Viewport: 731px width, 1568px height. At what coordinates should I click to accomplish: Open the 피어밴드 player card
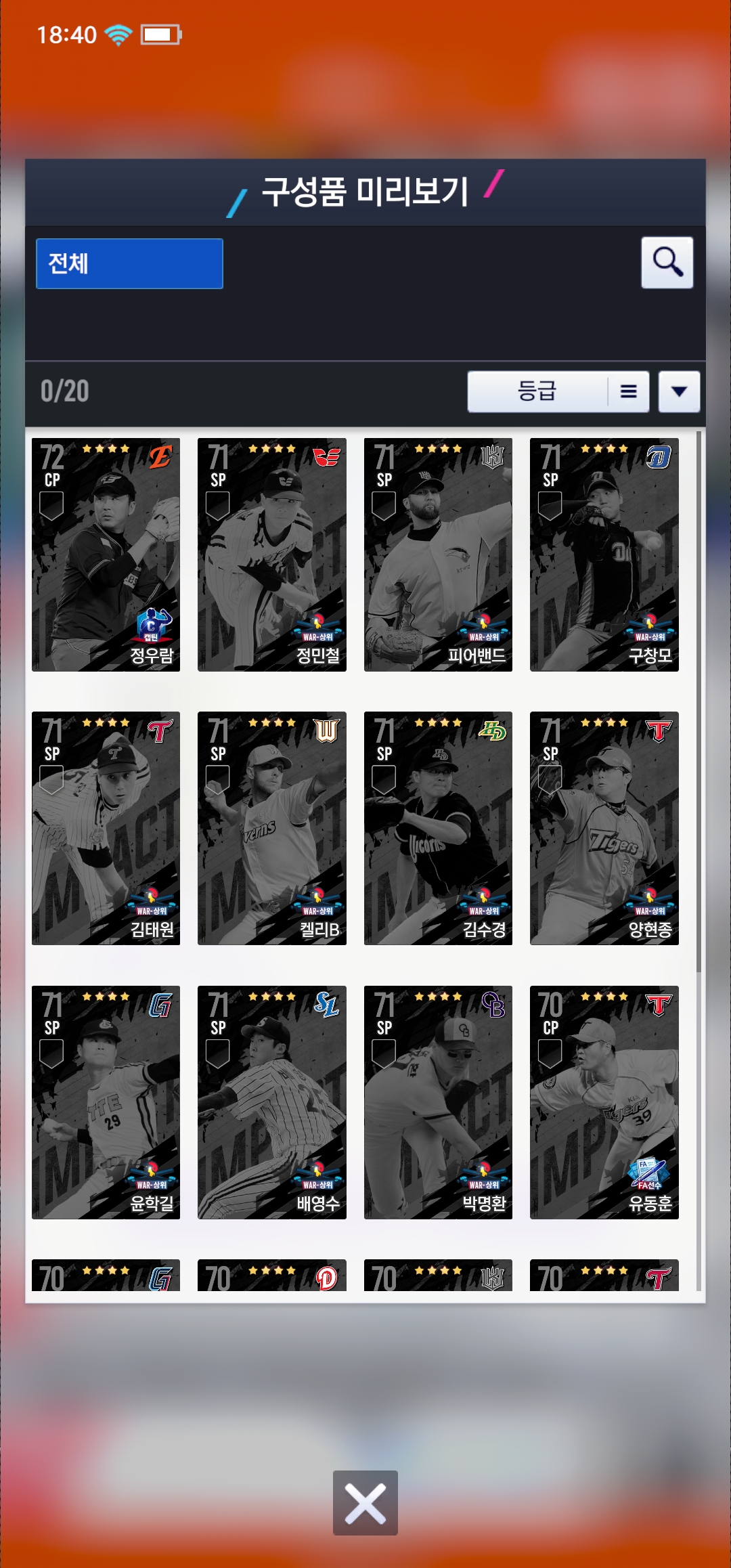438,554
